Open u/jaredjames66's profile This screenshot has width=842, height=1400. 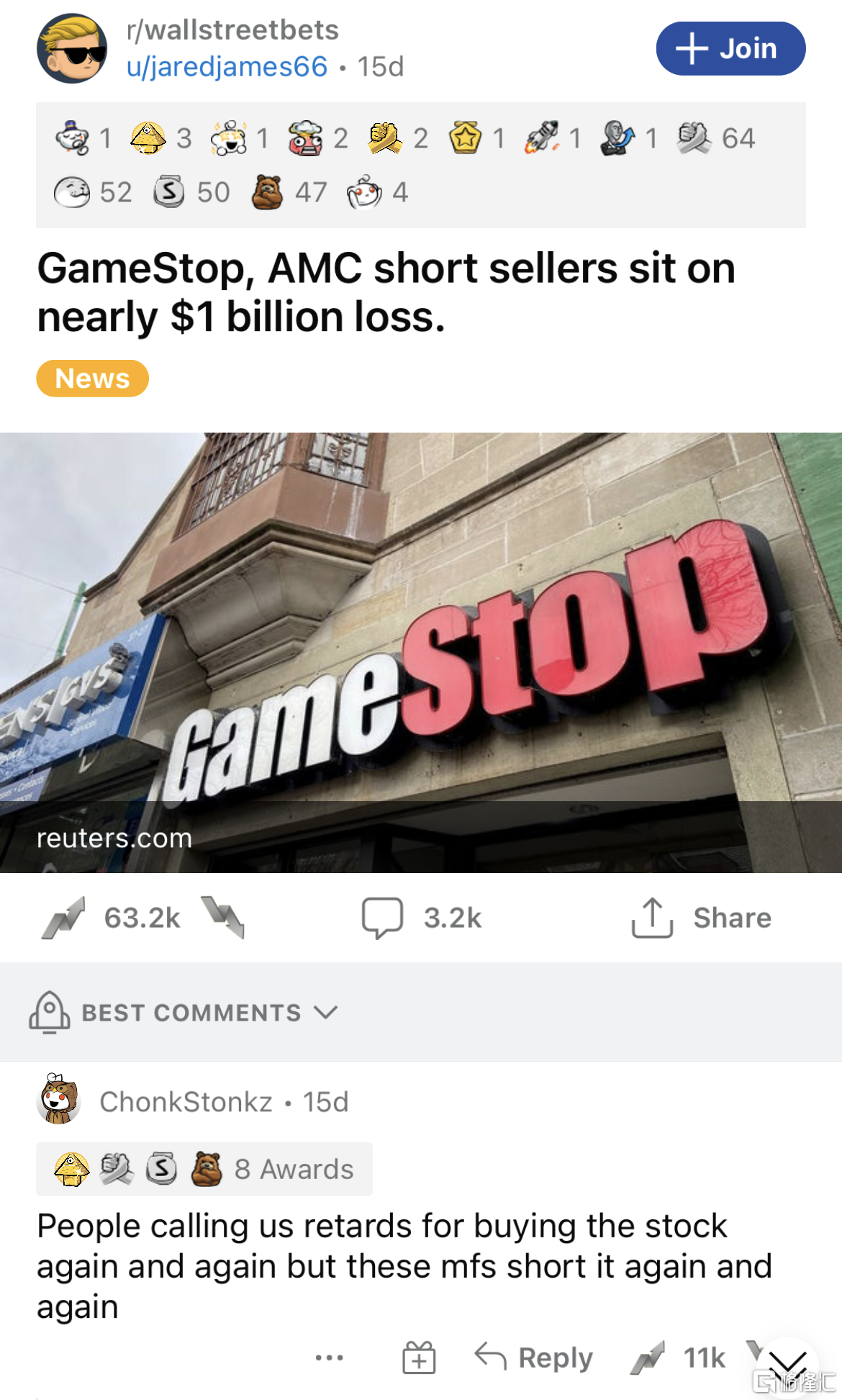point(227,67)
